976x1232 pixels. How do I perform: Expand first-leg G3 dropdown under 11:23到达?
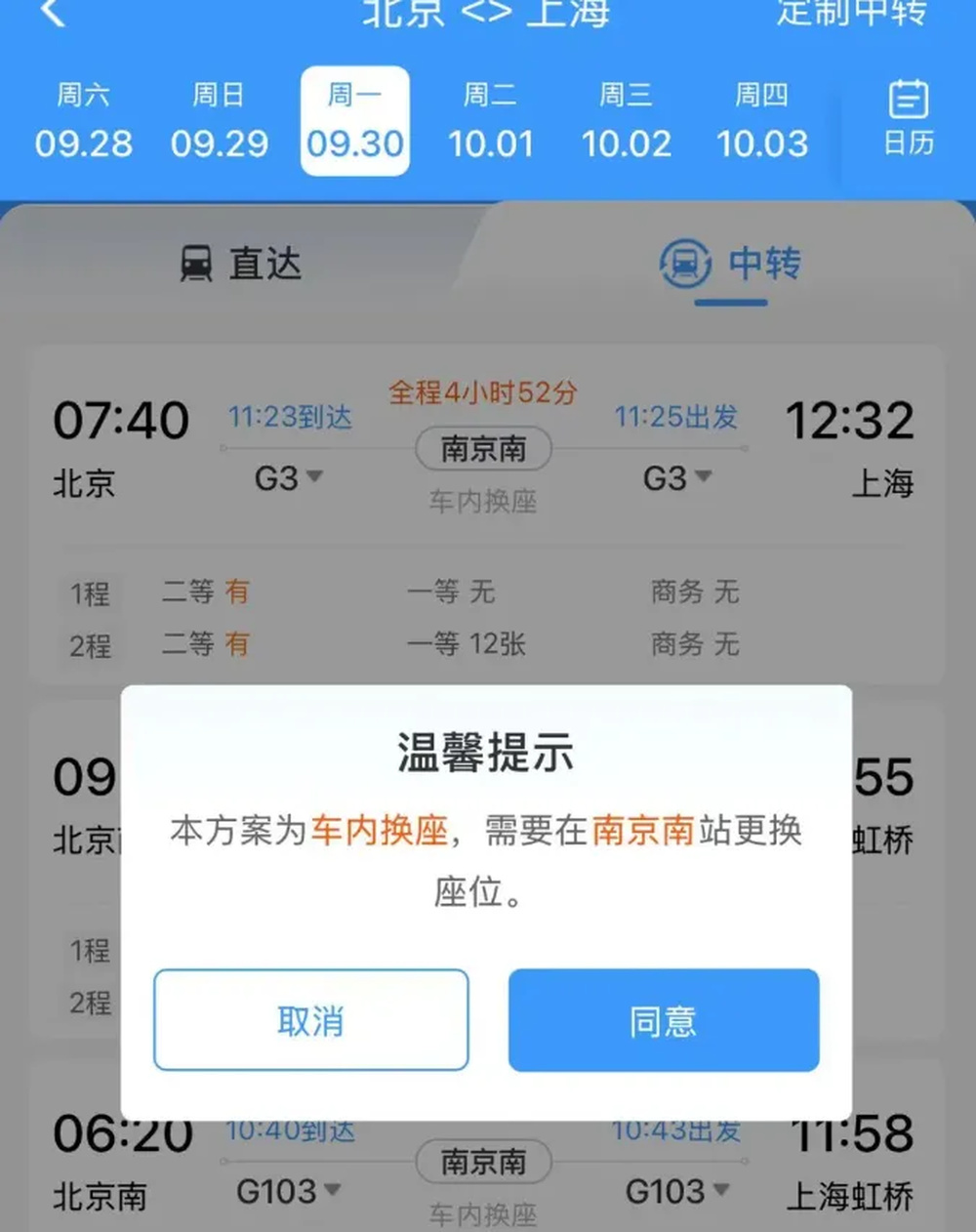pos(289,478)
